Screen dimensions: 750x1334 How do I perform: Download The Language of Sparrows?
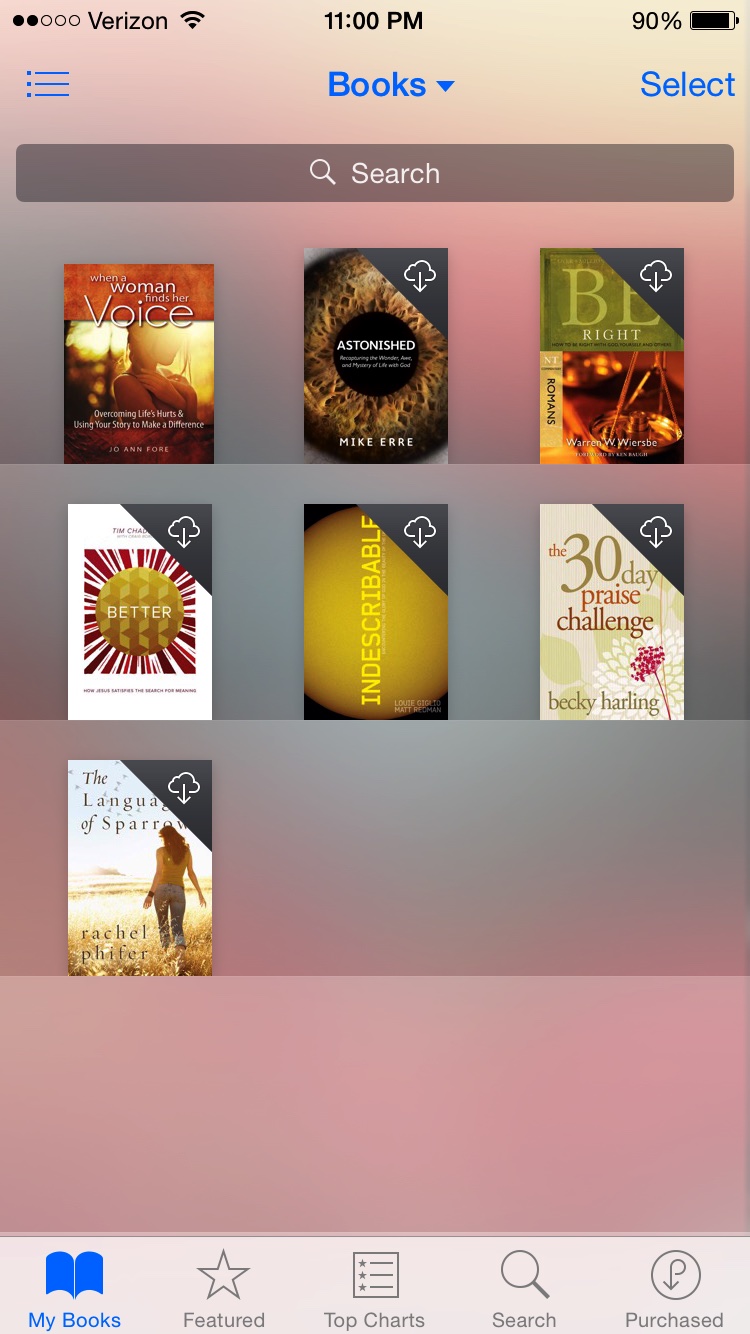tap(183, 788)
